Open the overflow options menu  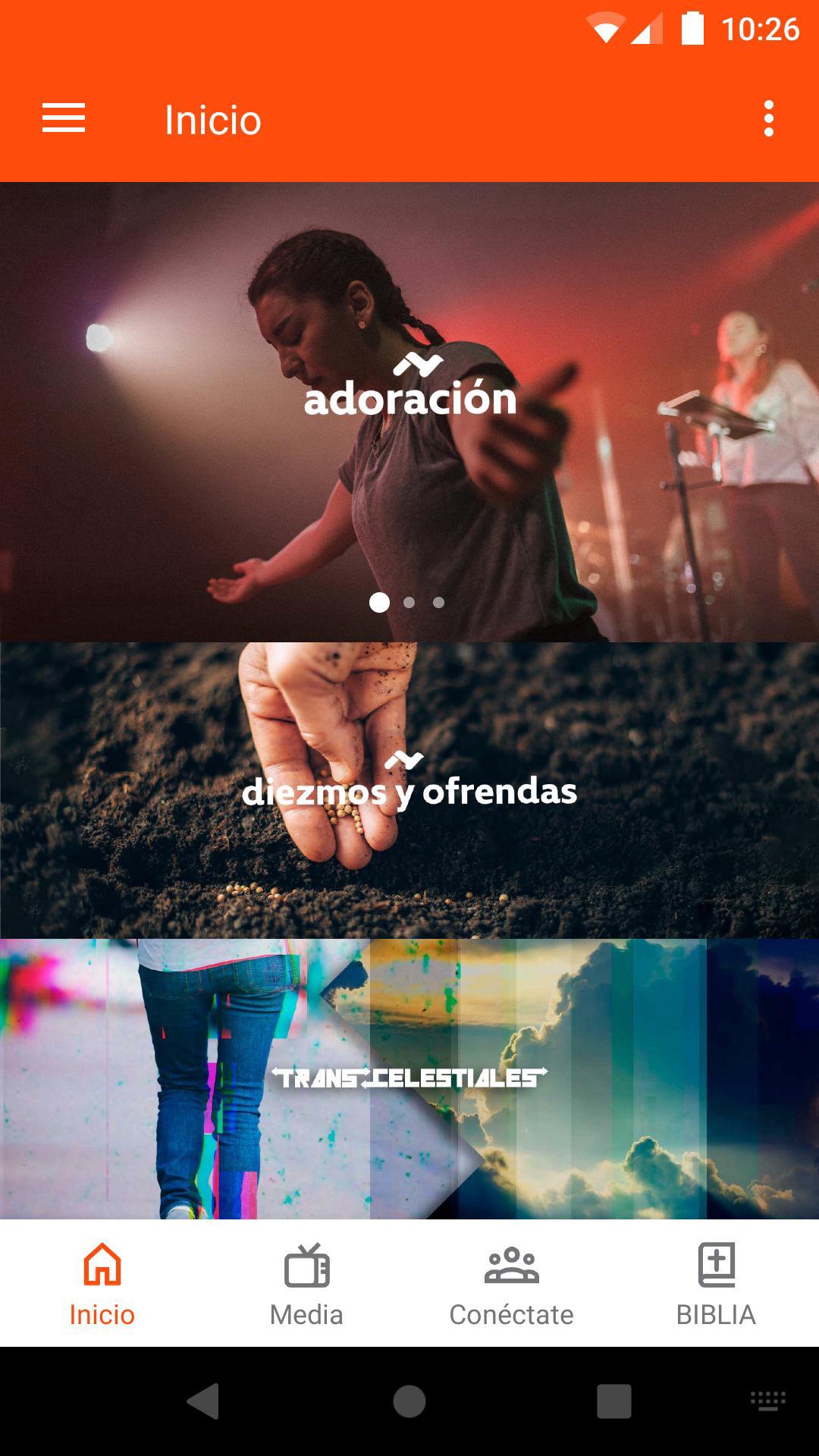point(768,119)
